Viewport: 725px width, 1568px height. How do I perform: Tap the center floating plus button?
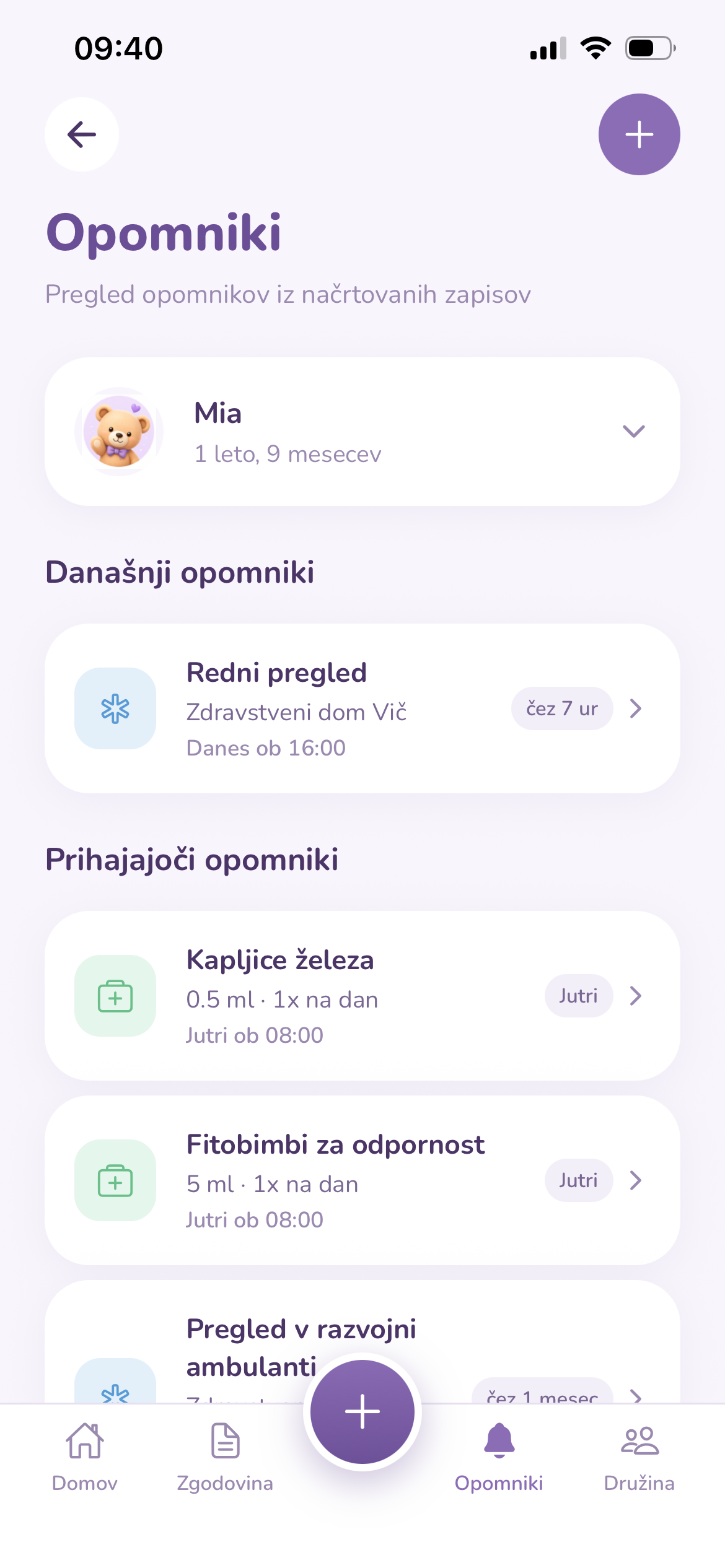point(362,1412)
